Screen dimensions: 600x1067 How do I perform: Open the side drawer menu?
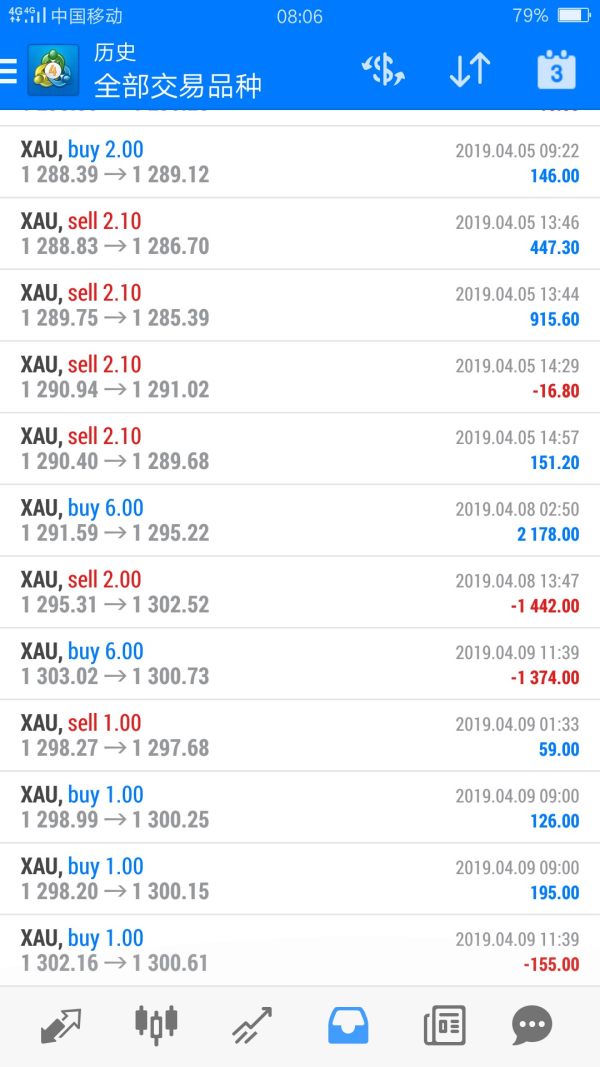coord(10,71)
